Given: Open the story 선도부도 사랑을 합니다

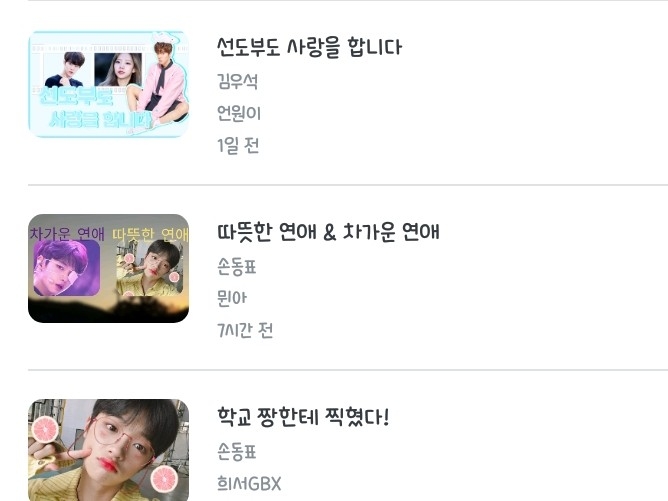Looking at the screenshot, I should (x=309, y=47).
